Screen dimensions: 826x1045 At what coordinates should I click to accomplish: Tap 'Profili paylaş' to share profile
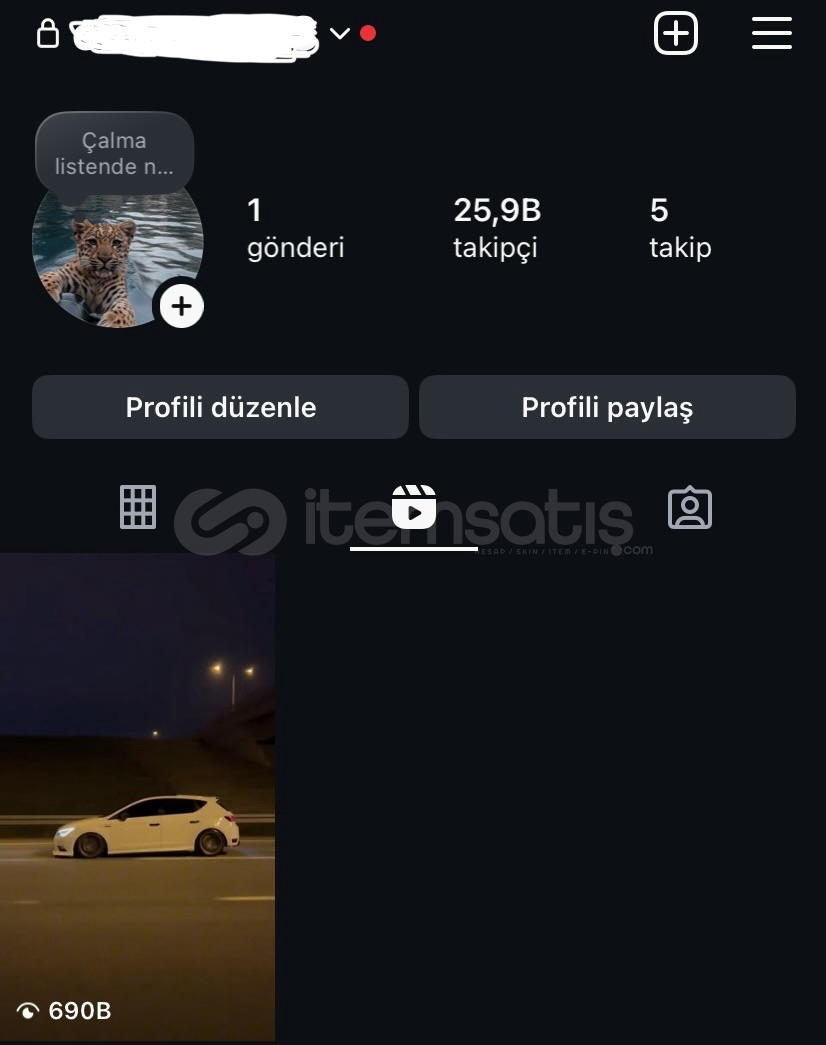point(607,407)
